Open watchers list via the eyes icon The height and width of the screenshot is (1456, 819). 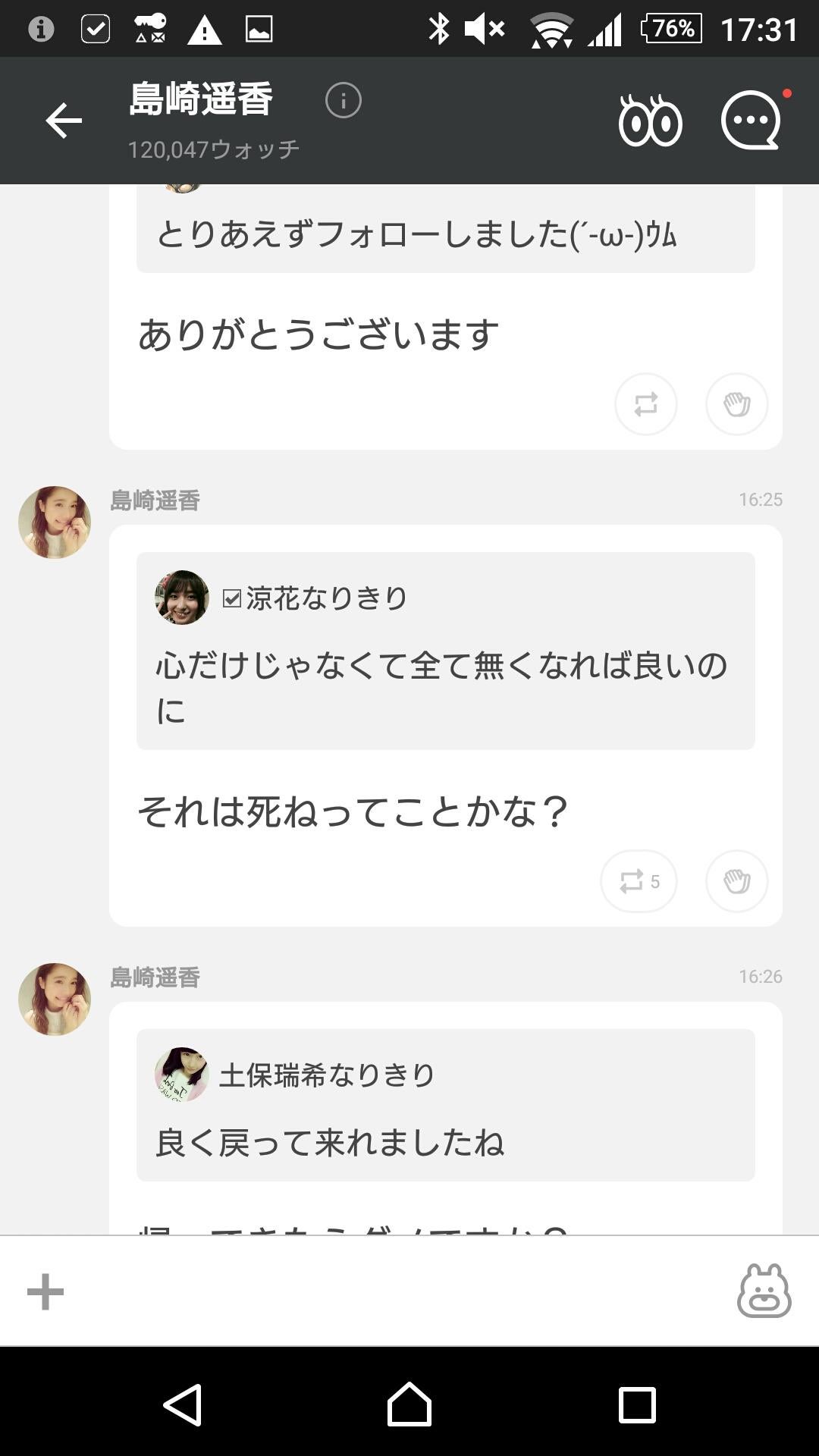tap(651, 120)
